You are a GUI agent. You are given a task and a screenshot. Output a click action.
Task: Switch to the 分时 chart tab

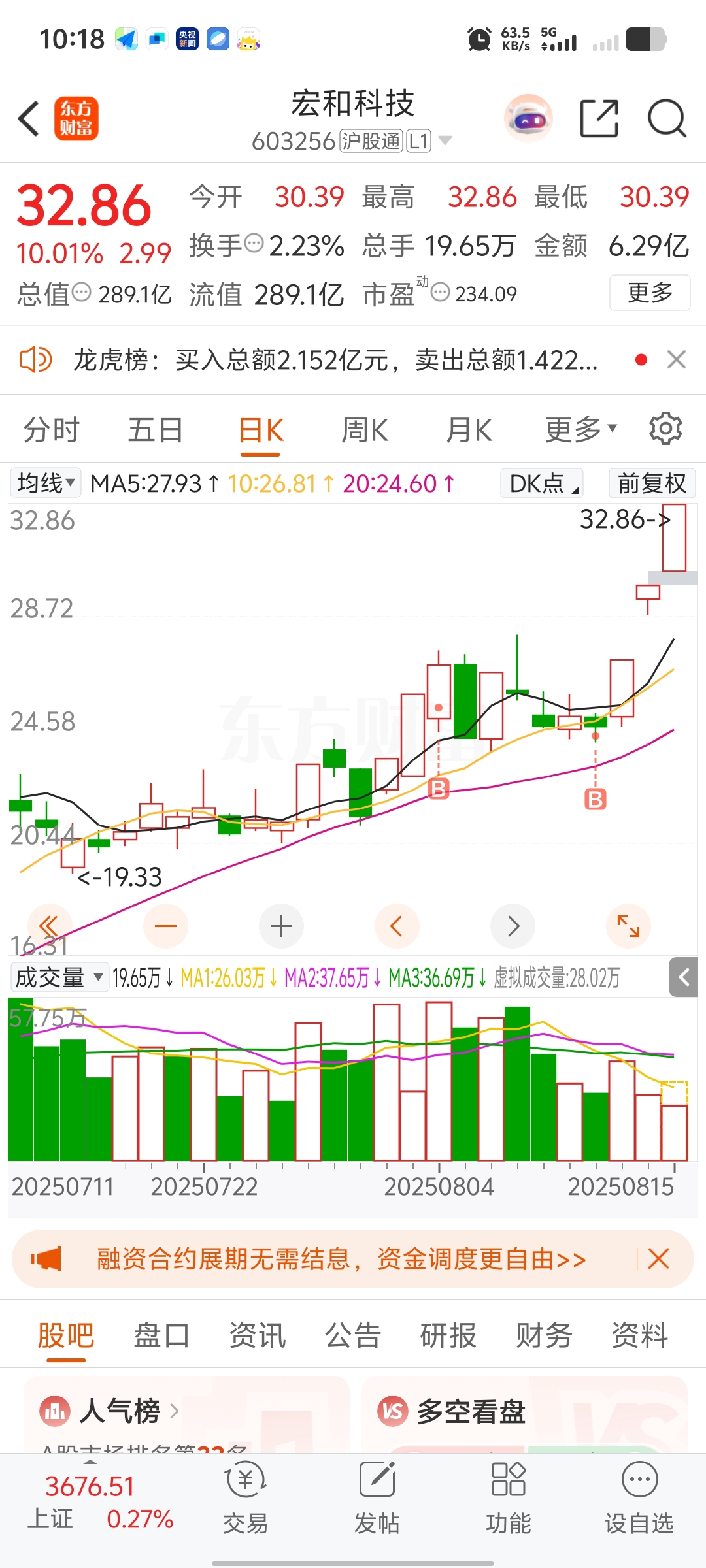point(52,431)
